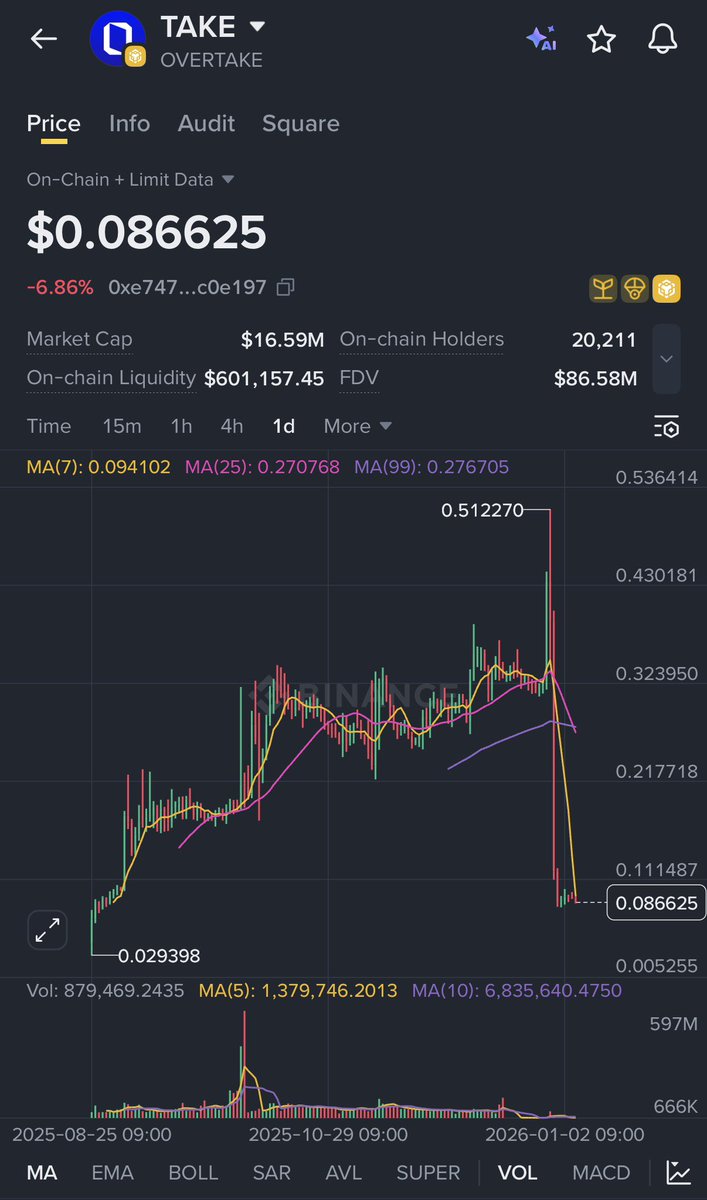Open the indicator chart icon
Viewport: 707px width, 1200px height.
[x=679, y=1172]
